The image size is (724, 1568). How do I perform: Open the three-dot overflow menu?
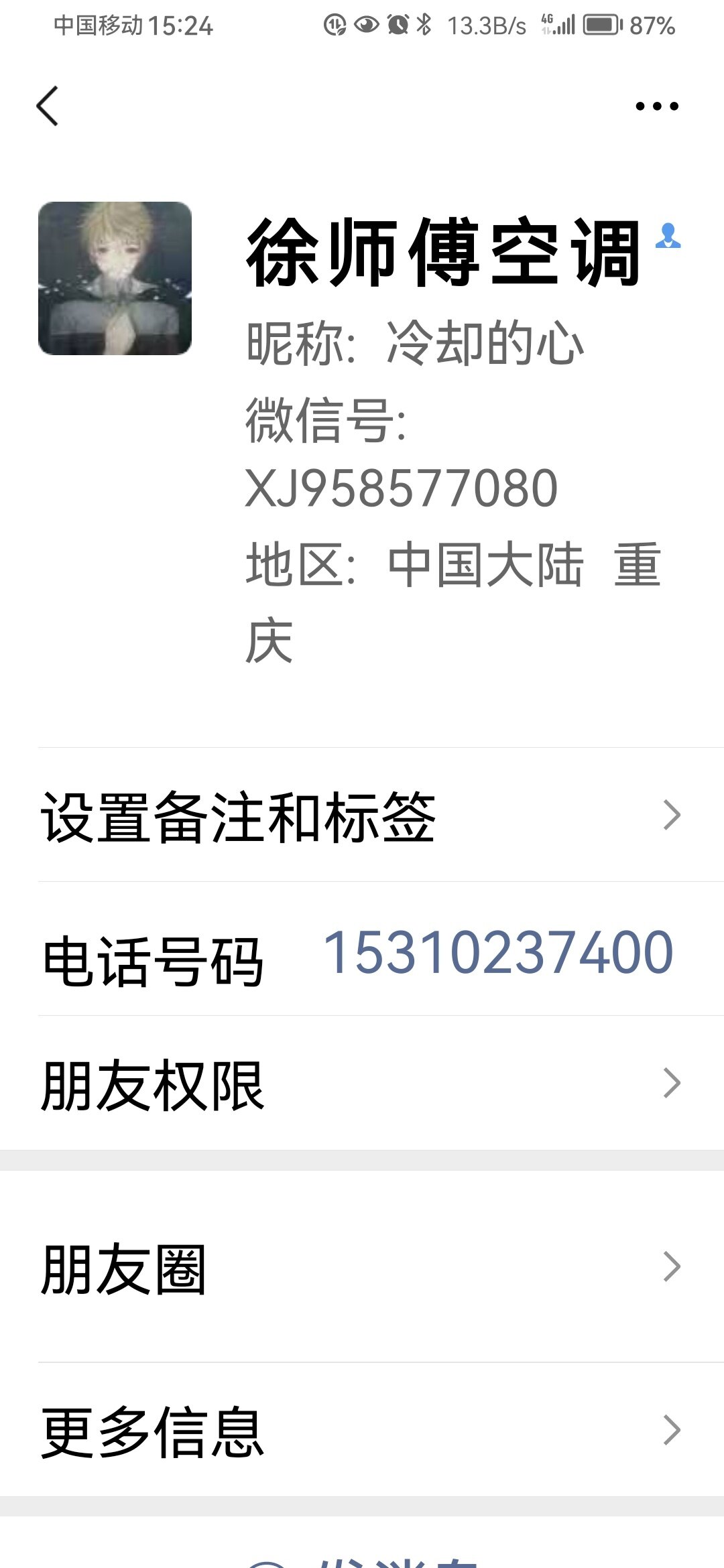coord(657,106)
